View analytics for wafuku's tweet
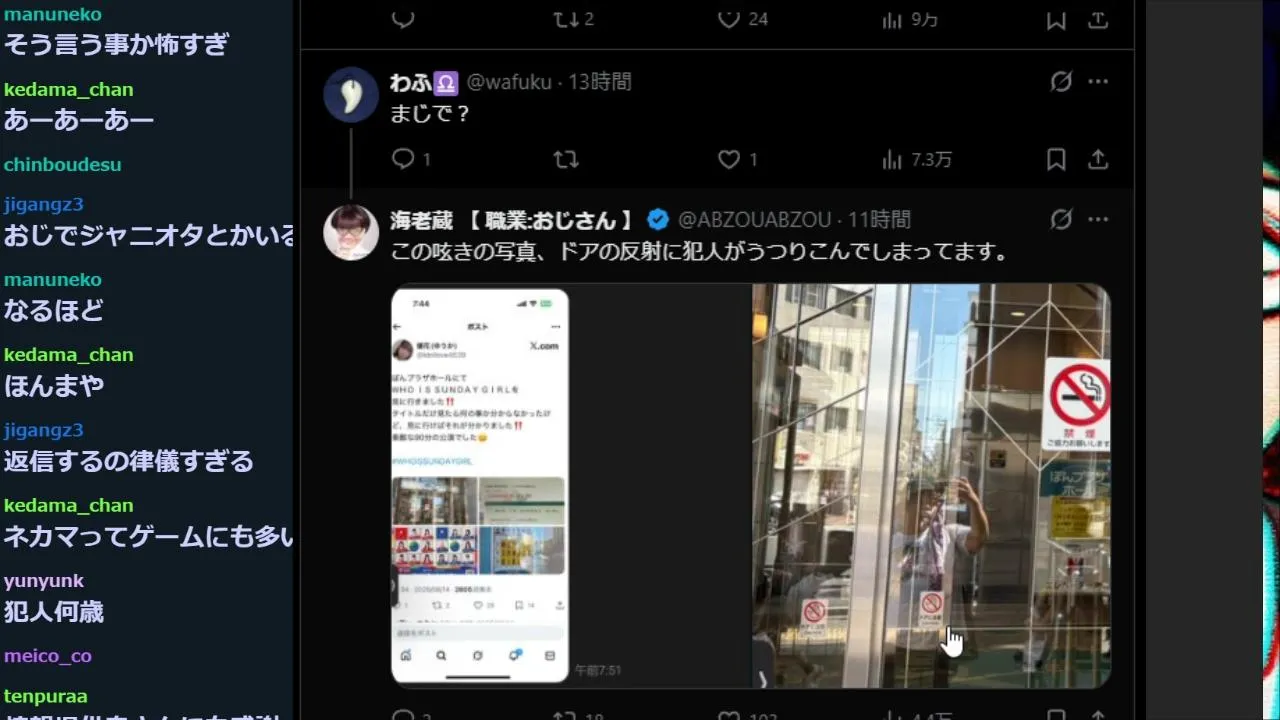This screenshot has width=1280, height=720. click(x=893, y=159)
